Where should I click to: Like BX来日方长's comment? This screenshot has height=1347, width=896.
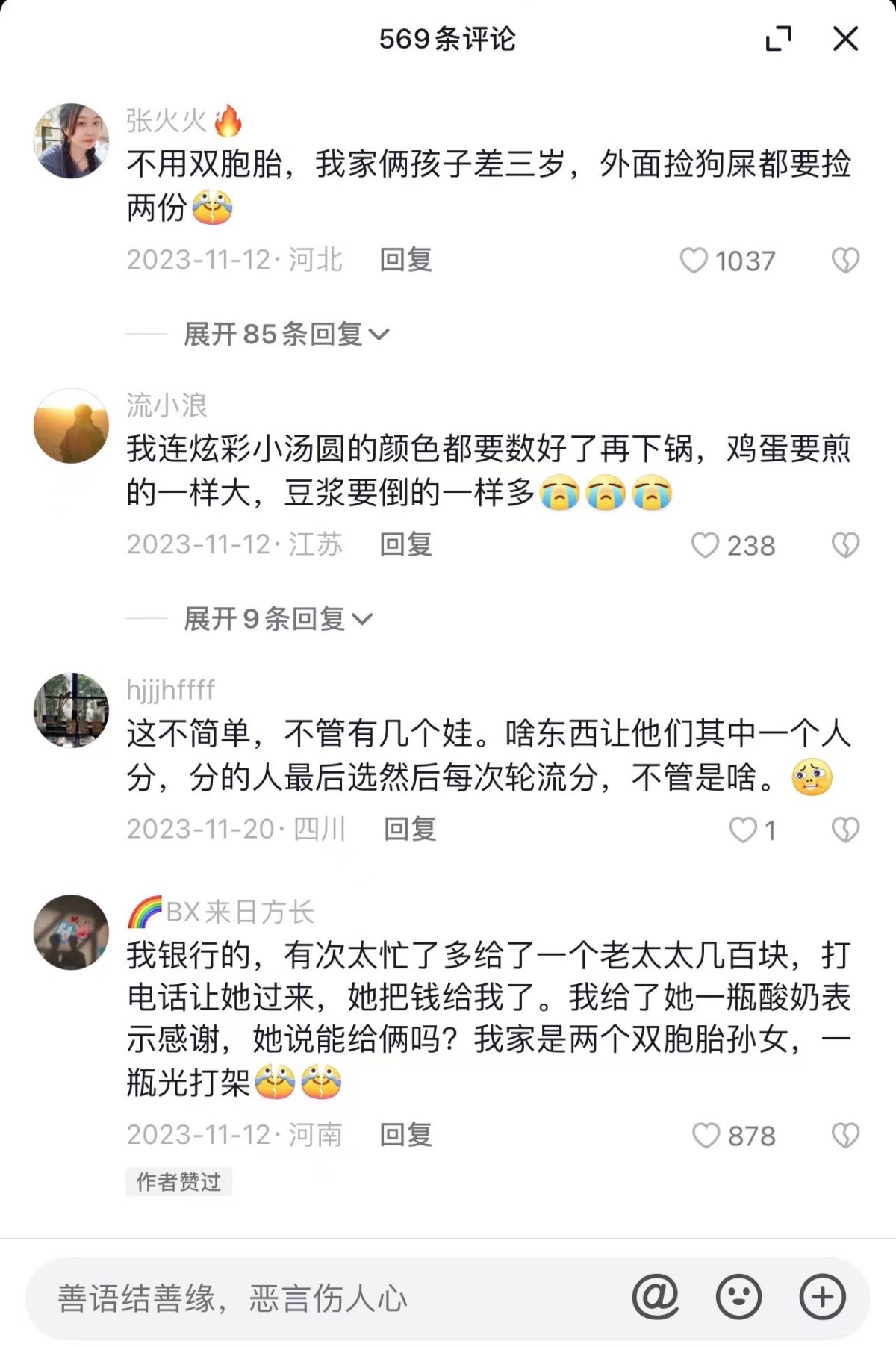[706, 1136]
